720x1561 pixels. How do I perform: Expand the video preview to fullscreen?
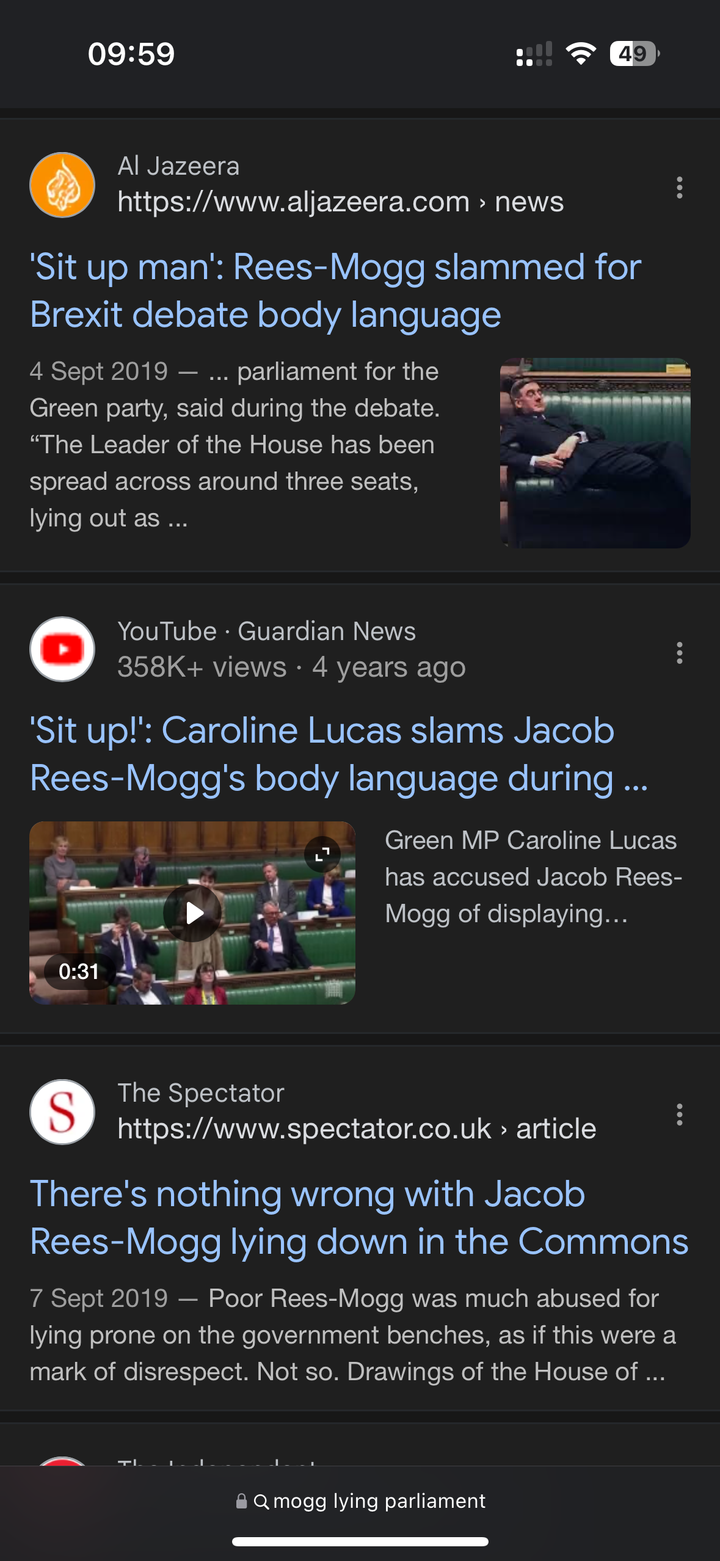point(322,854)
